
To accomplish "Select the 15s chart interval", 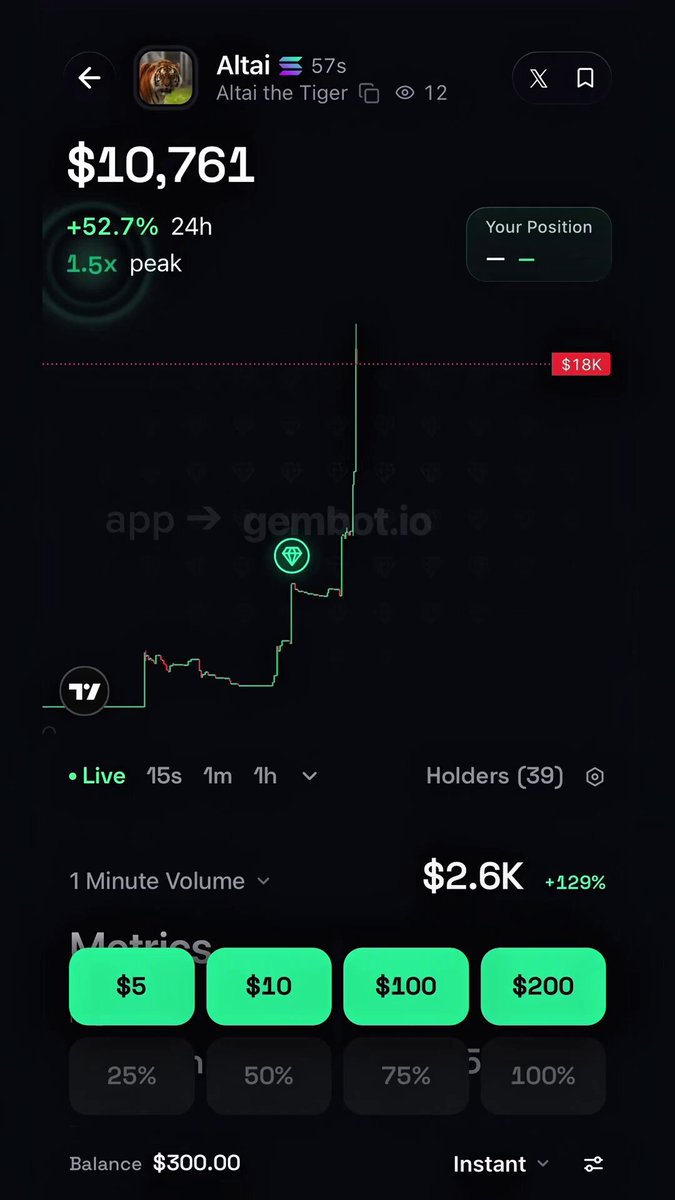I will pyautogui.click(x=164, y=776).
